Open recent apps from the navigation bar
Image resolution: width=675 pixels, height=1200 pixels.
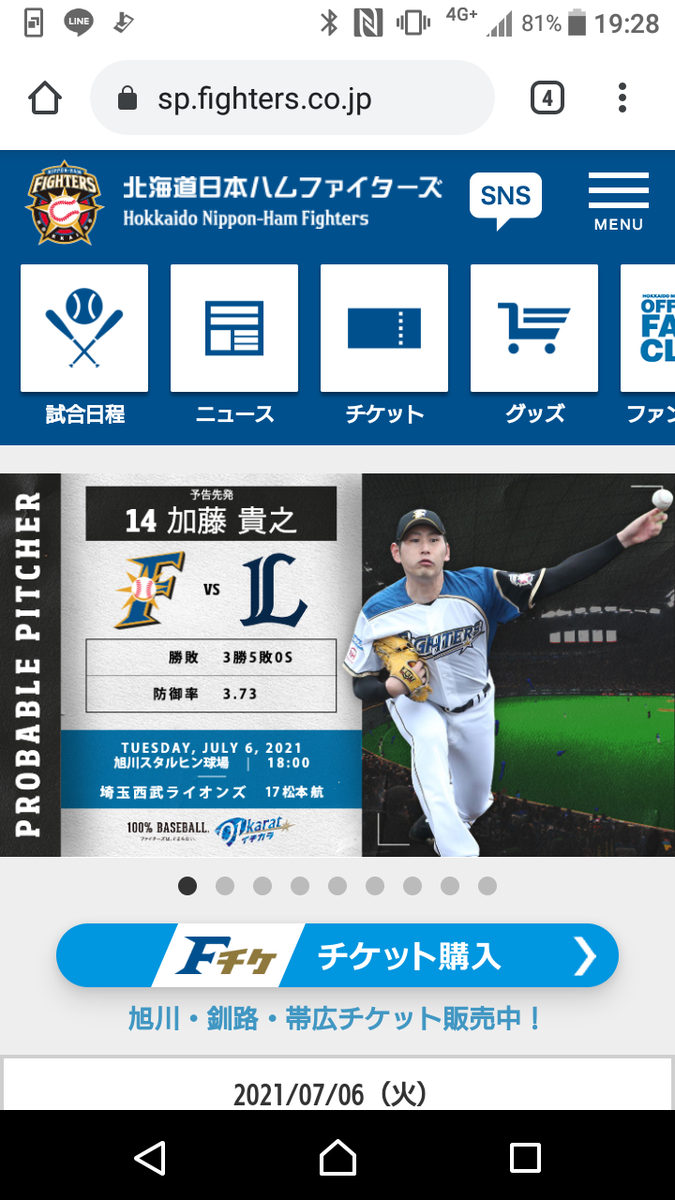tap(525, 1158)
